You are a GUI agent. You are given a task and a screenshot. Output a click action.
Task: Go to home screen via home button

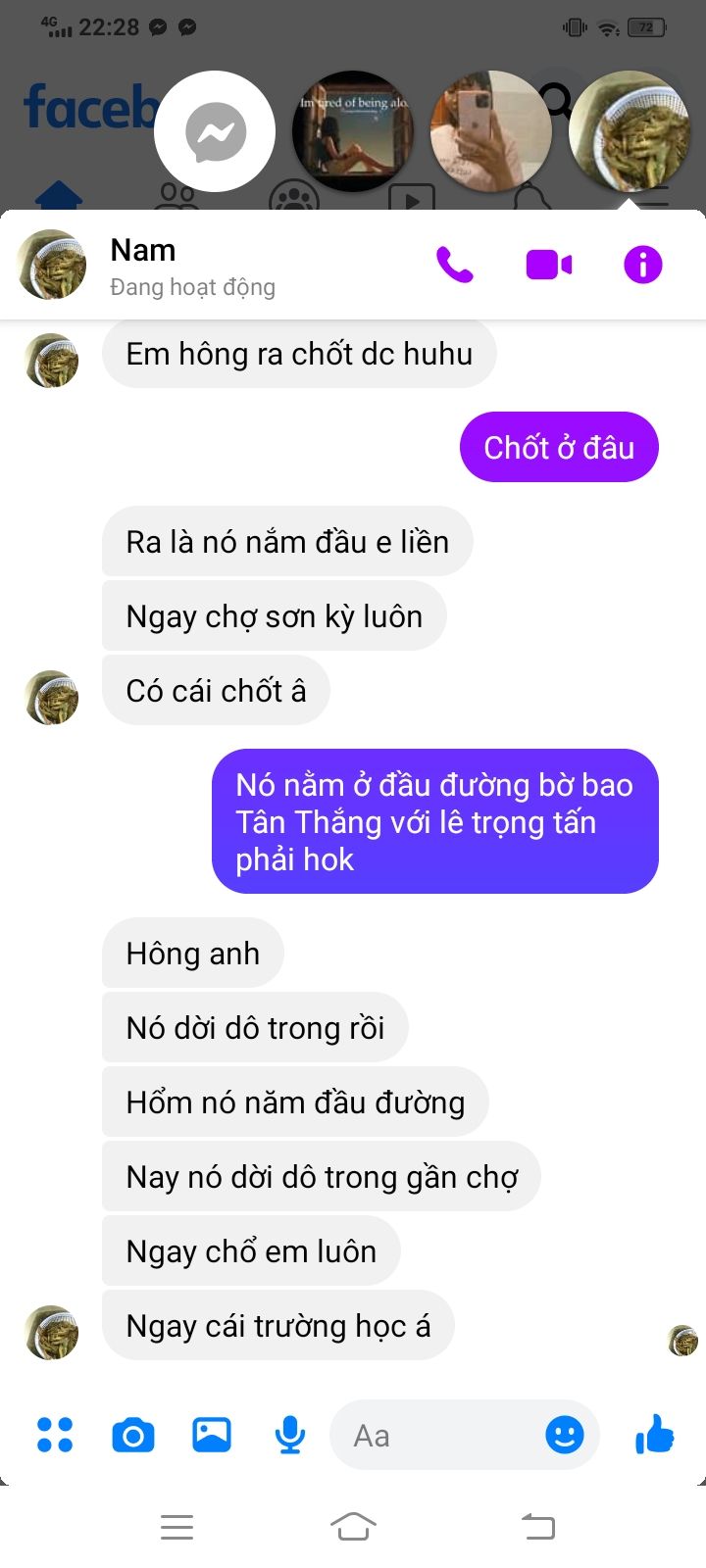tap(353, 1526)
